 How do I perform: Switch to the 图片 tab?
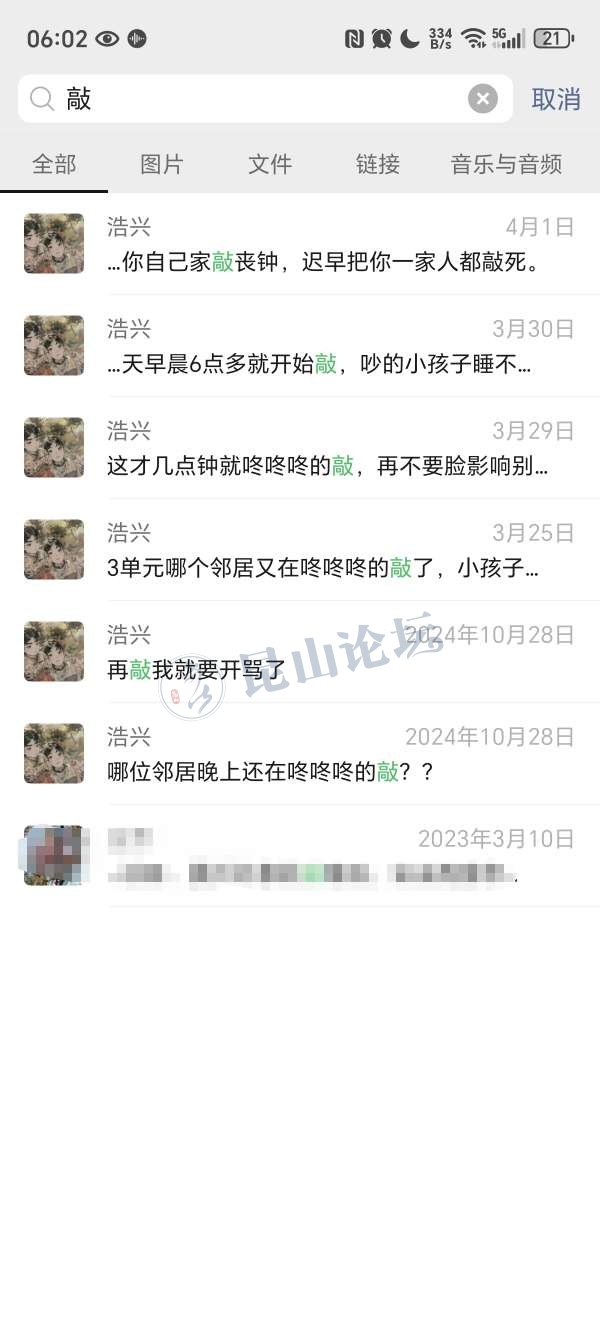click(x=162, y=164)
